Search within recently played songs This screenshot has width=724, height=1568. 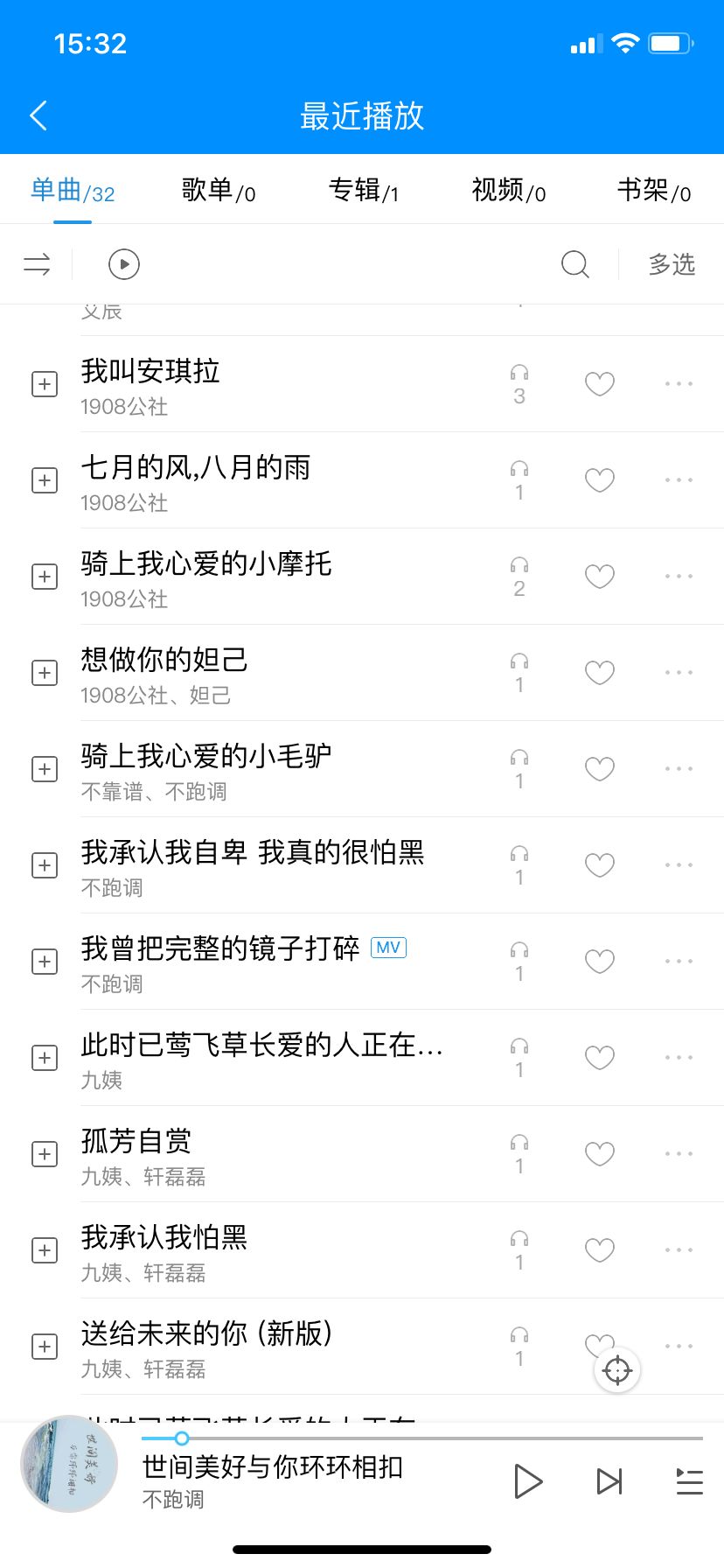pos(574,264)
